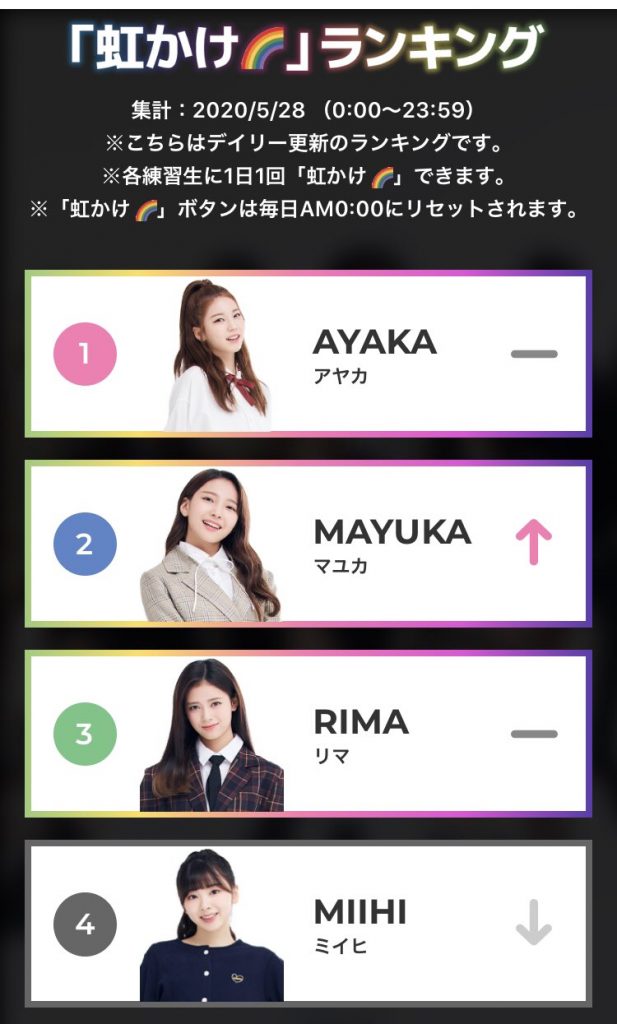Viewport: 617px width, 1024px height.
Task: View MIIHI's fourth-place ranking card
Action: [308, 923]
